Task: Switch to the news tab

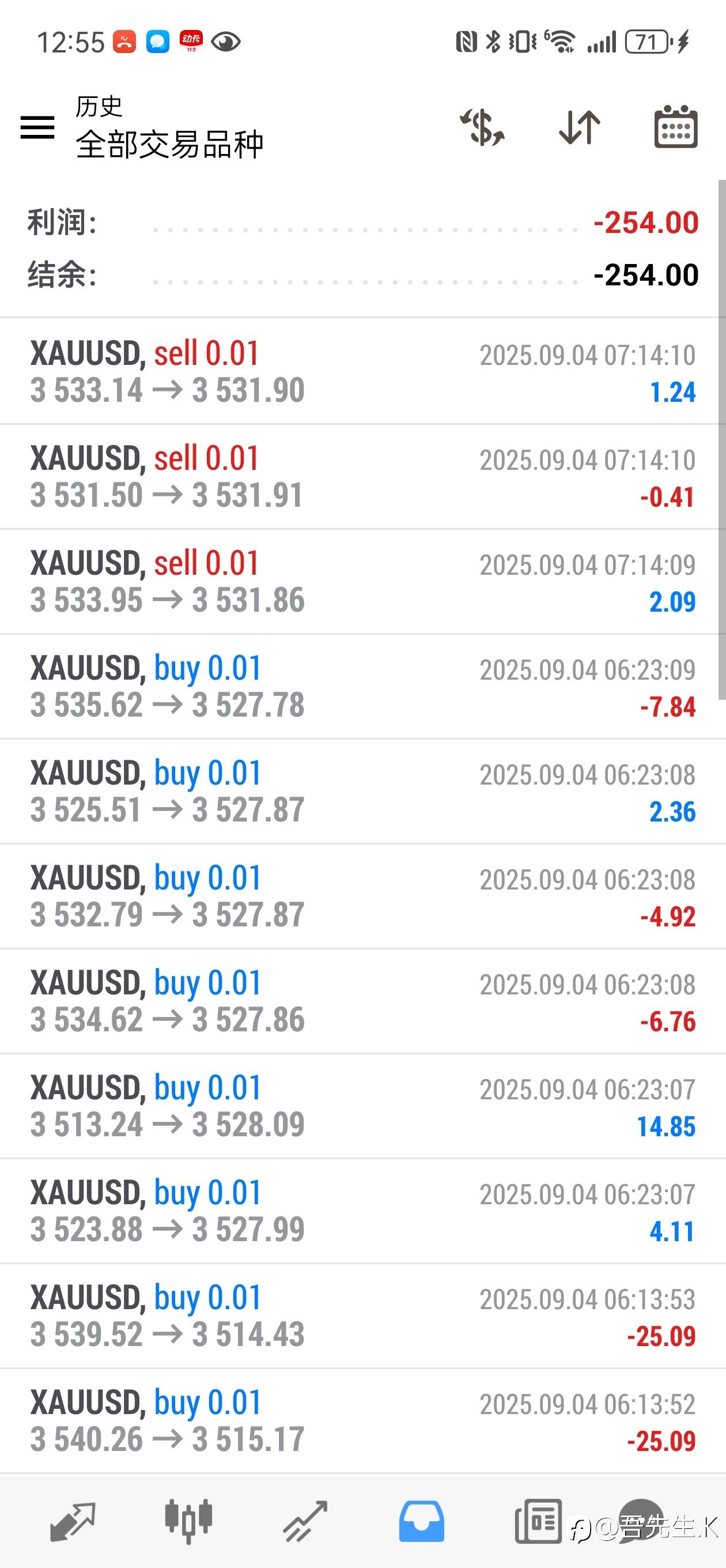Action: click(538, 1521)
